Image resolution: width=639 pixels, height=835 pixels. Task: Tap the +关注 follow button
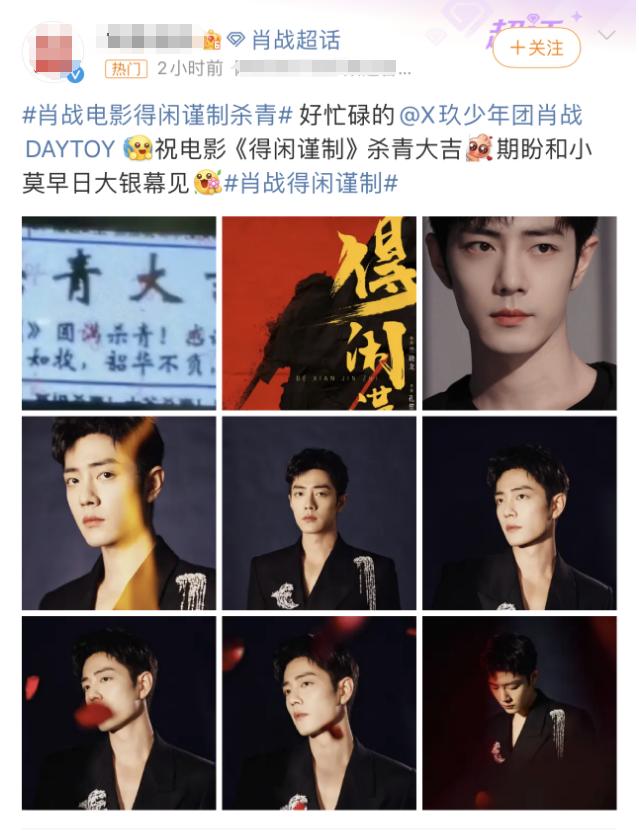pos(536,47)
